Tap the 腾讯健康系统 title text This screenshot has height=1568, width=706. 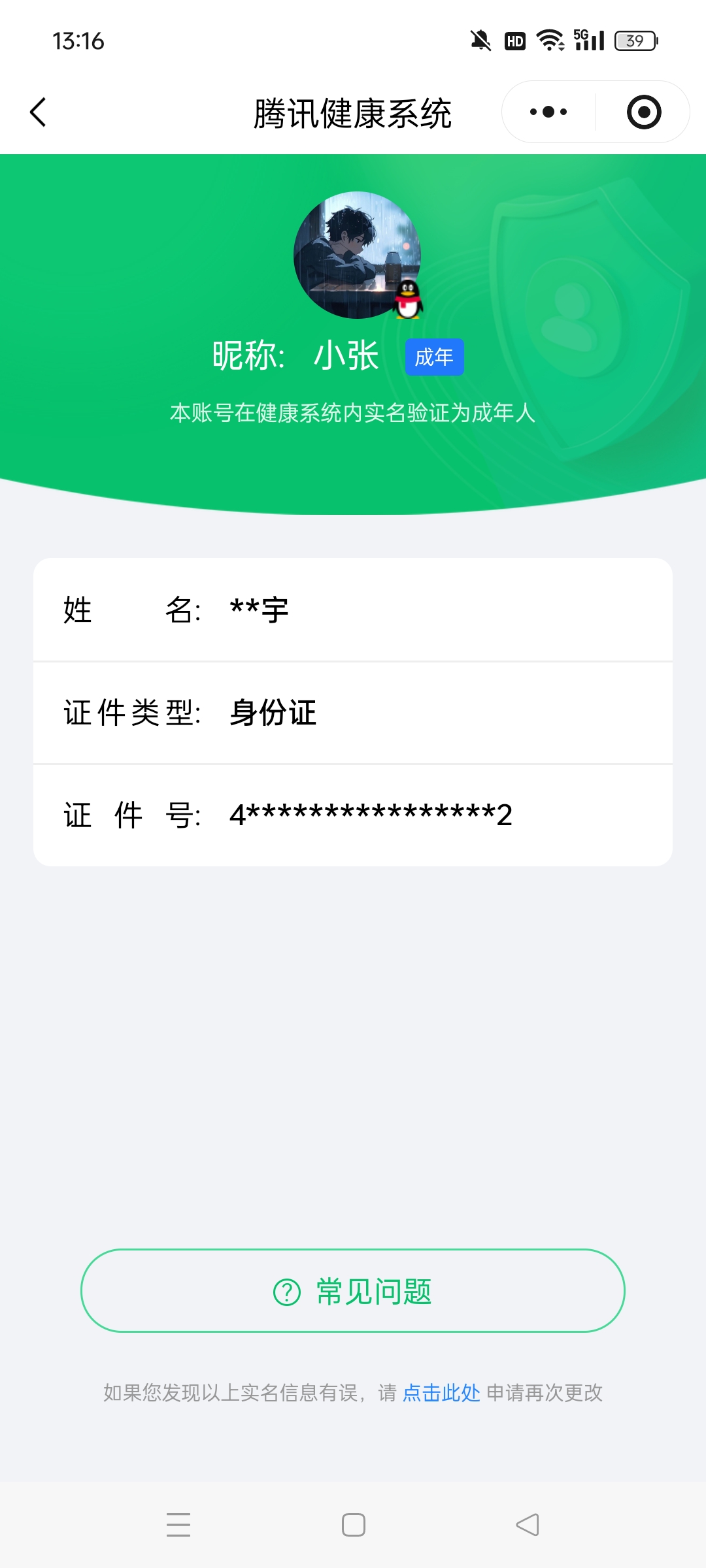[x=353, y=111]
